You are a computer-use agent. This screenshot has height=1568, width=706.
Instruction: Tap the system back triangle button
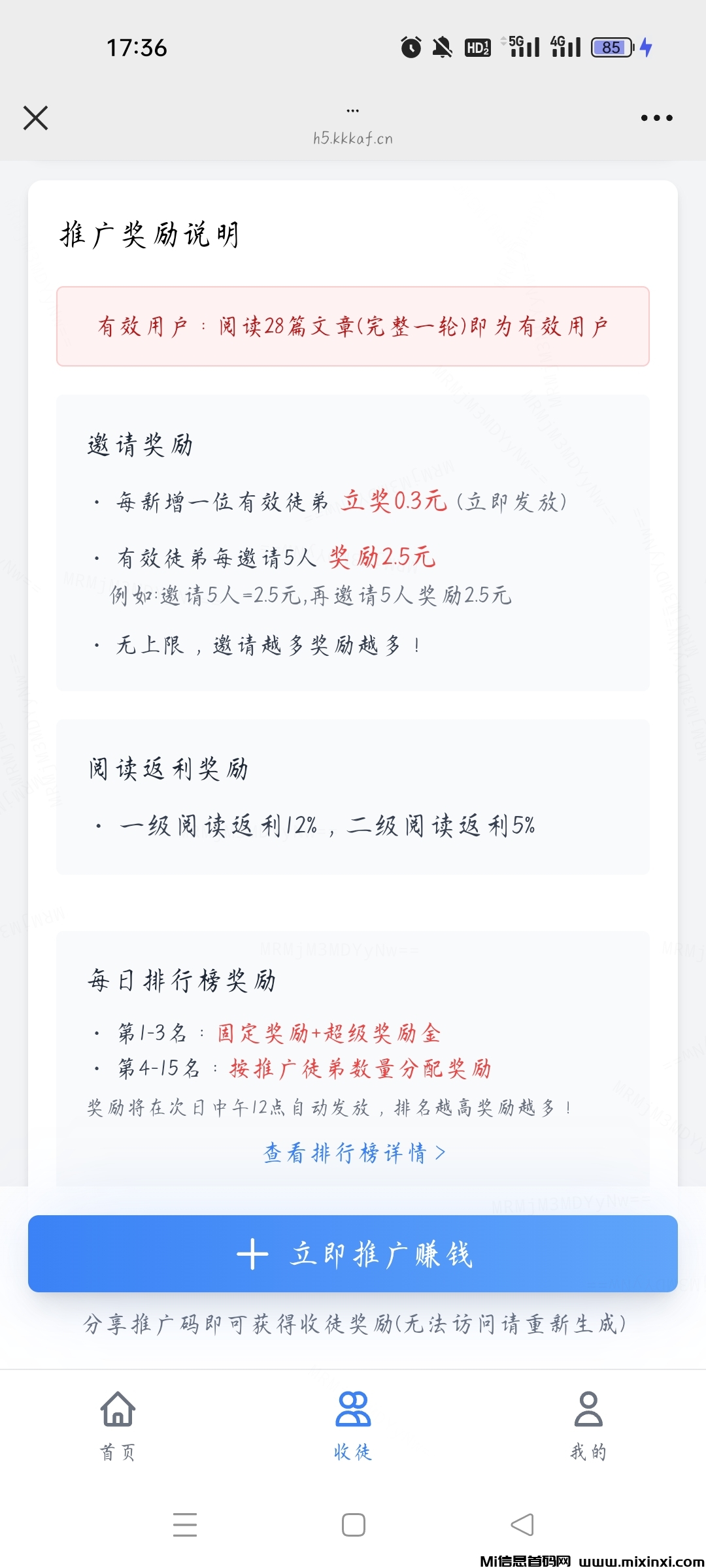pos(522,1525)
